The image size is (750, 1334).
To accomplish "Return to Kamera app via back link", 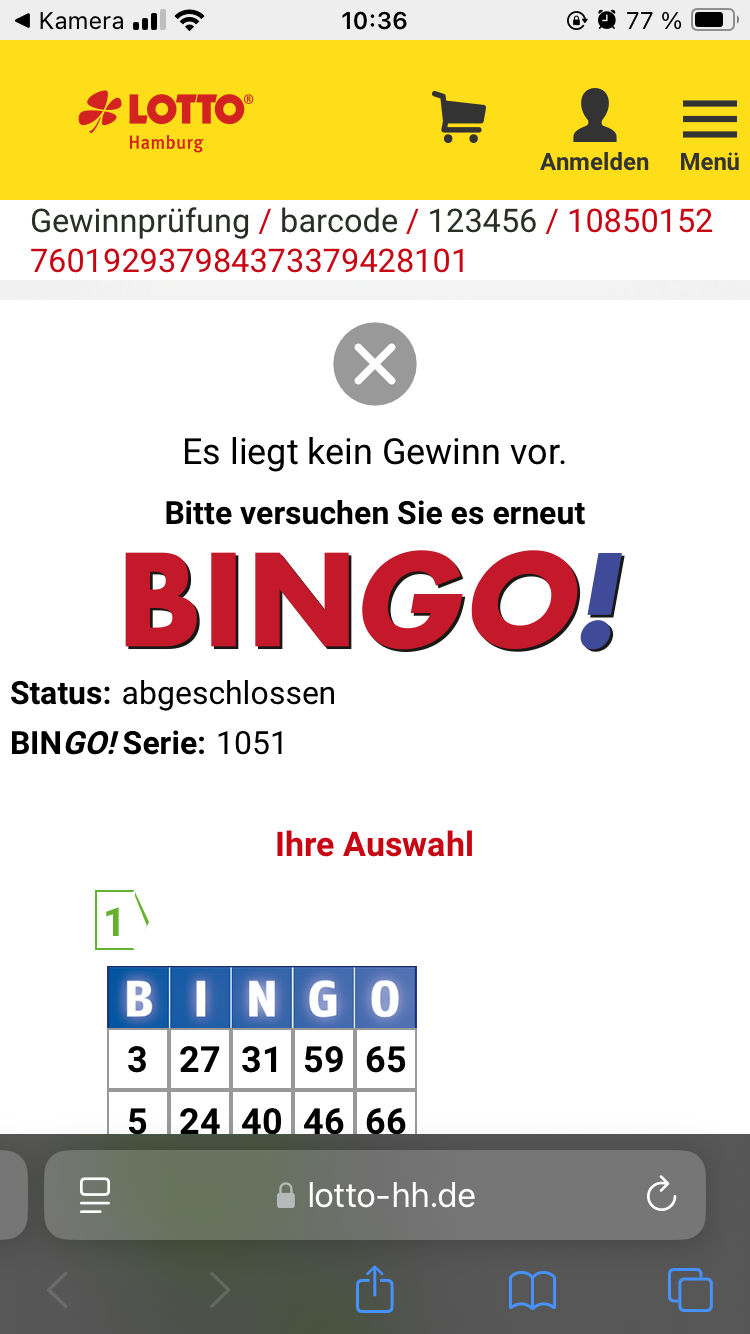I will (x=70, y=20).
